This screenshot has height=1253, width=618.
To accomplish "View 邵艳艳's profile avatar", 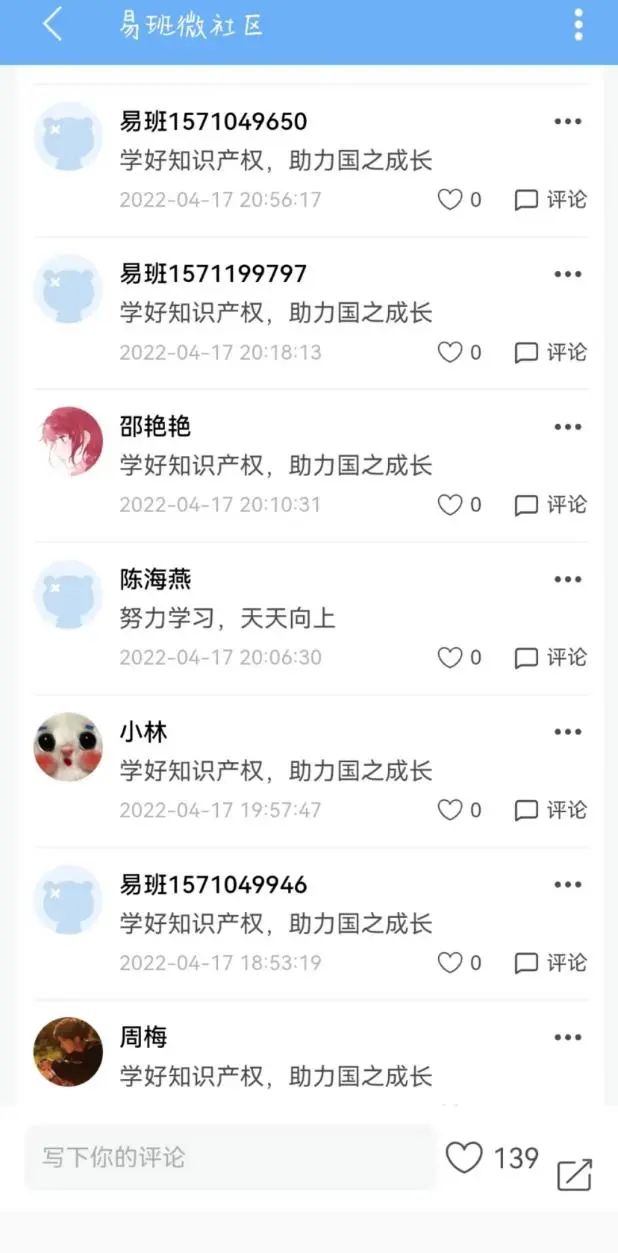I will coord(68,441).
